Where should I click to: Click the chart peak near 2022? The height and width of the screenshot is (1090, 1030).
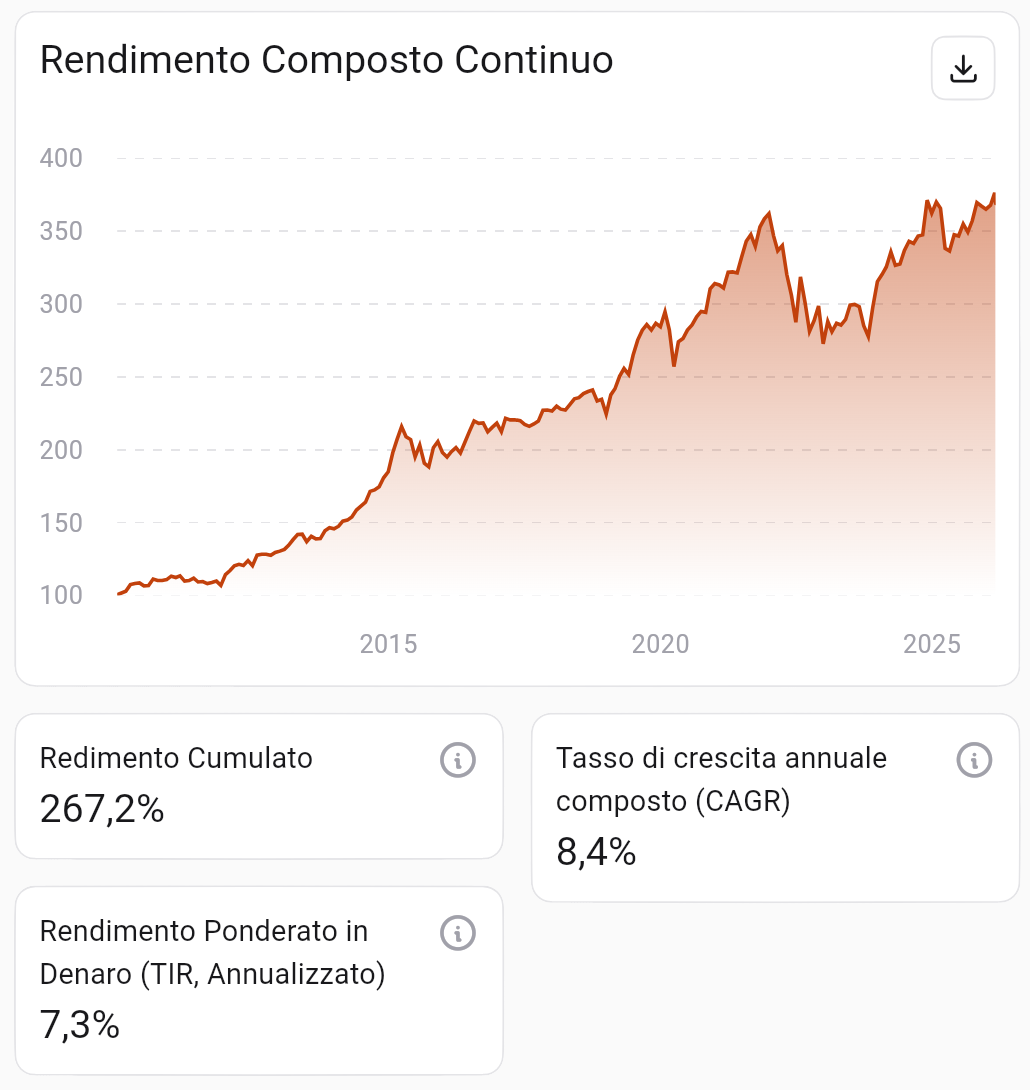(770, 212)
